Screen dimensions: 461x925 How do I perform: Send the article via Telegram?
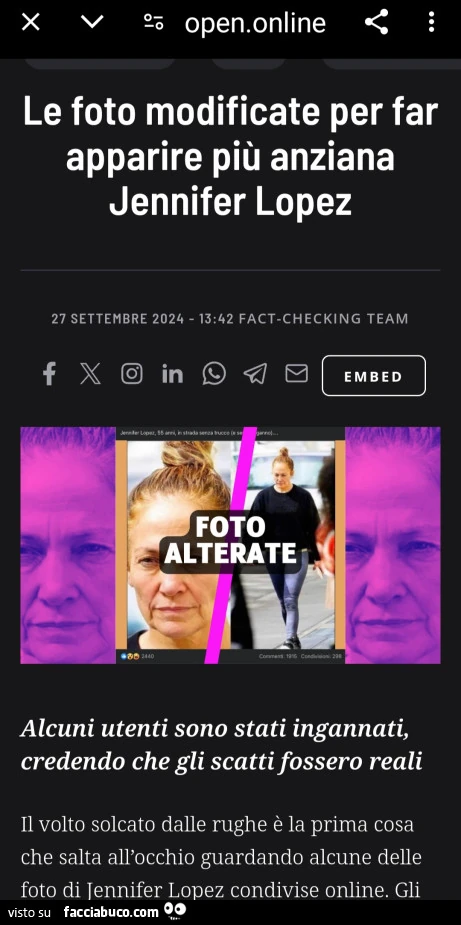point(255,374)
